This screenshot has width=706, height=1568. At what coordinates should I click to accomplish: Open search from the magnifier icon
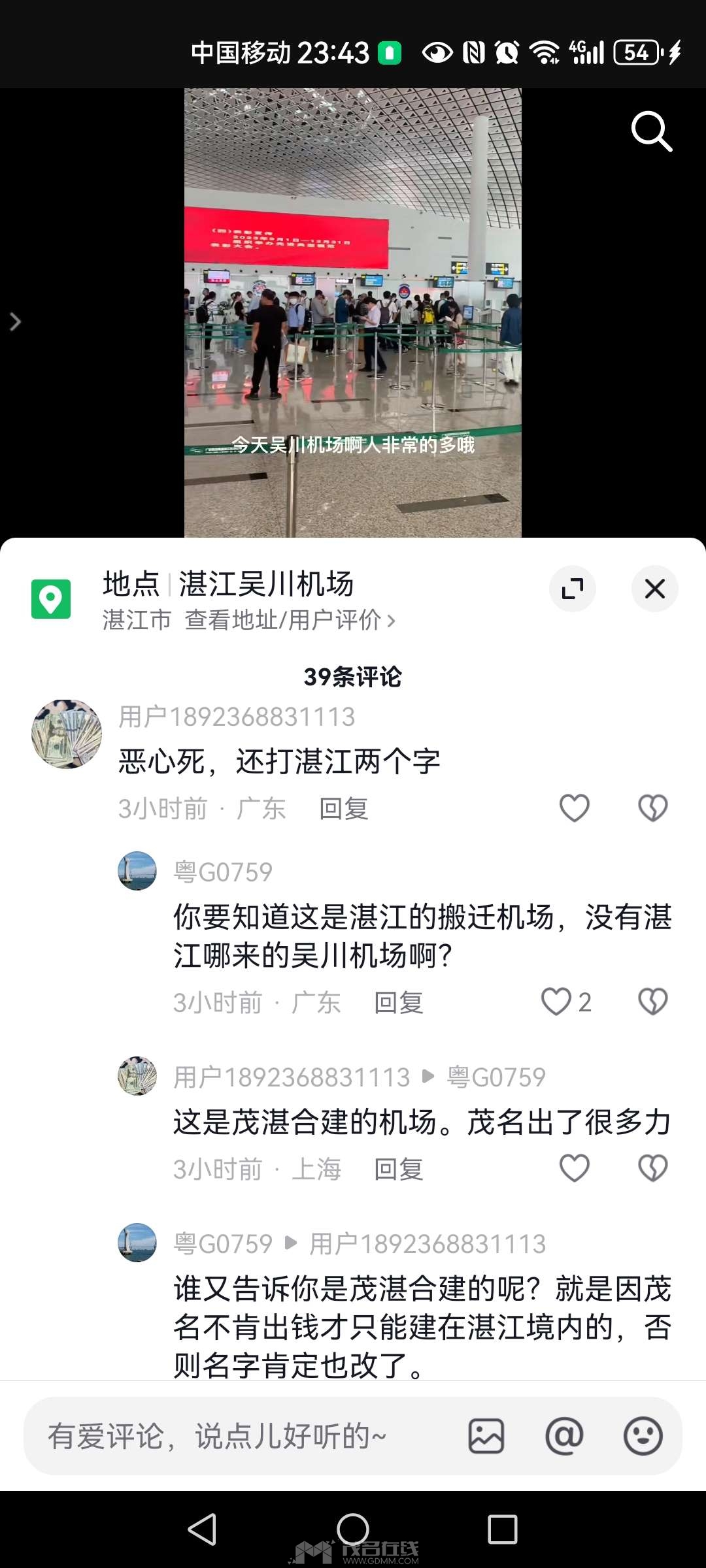coord(652,131)
